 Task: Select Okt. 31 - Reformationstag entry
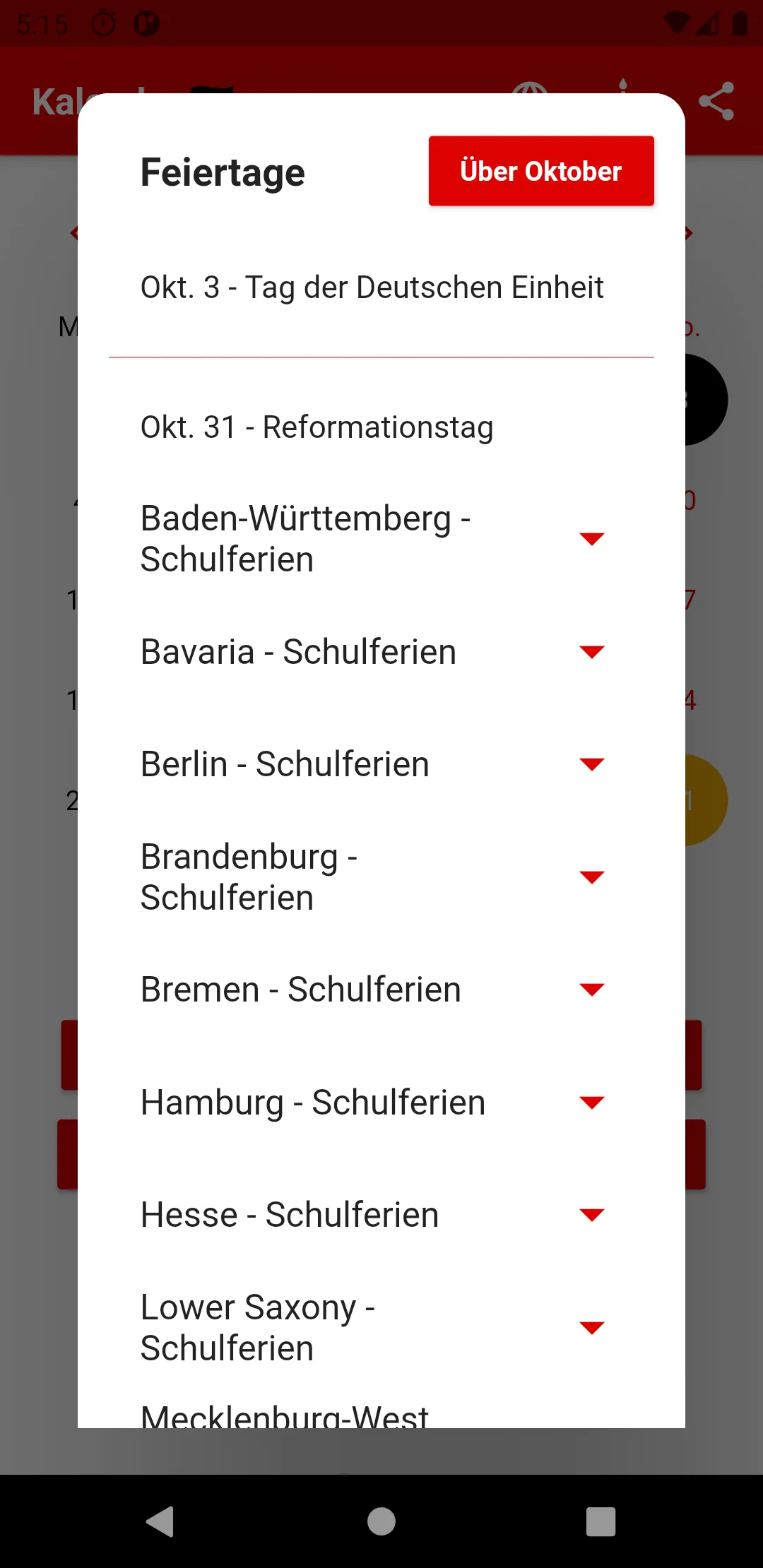tap(317, 427)
